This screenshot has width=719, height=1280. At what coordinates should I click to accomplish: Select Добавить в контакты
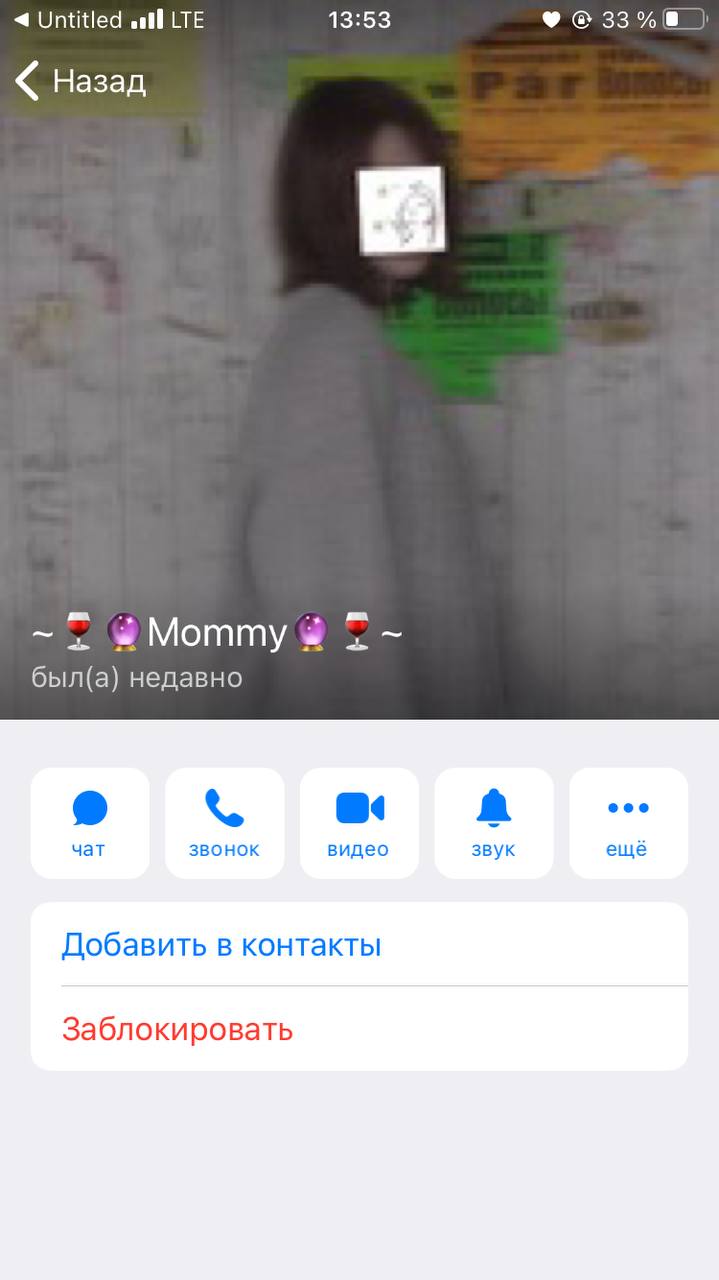point(359,944)
